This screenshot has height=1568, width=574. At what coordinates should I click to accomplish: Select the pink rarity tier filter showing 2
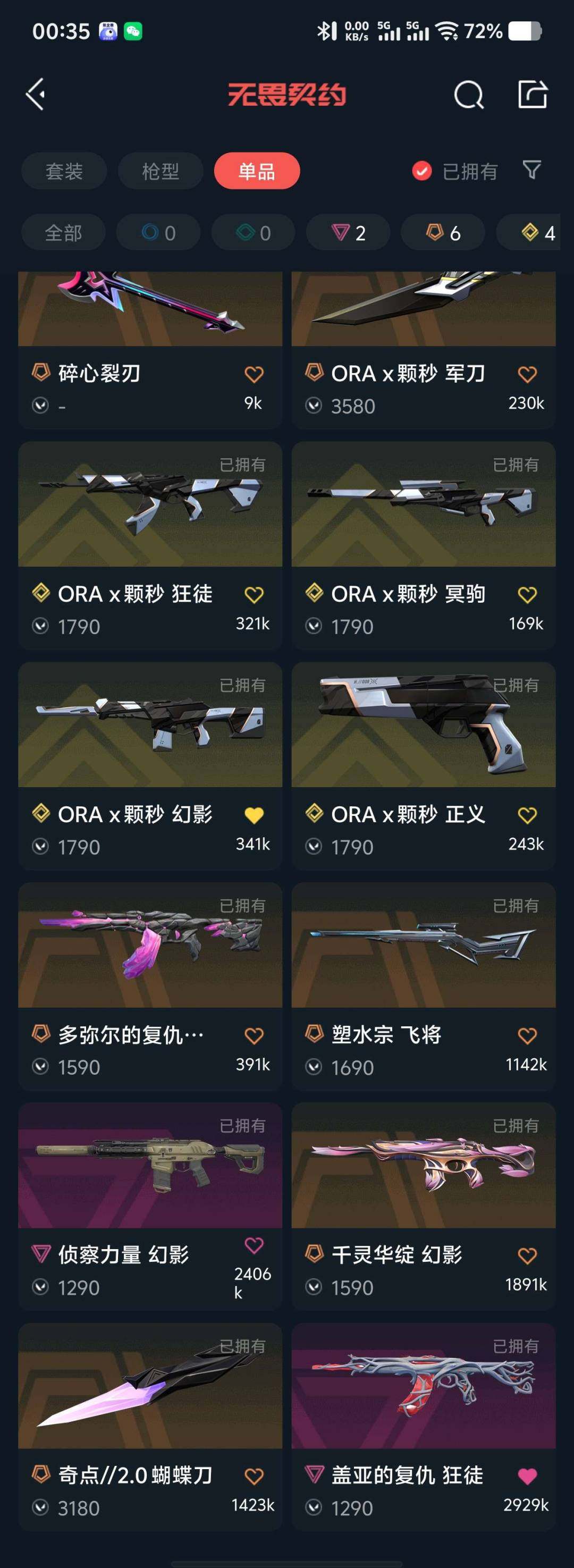pyautogui.click(x=348, y=232)
